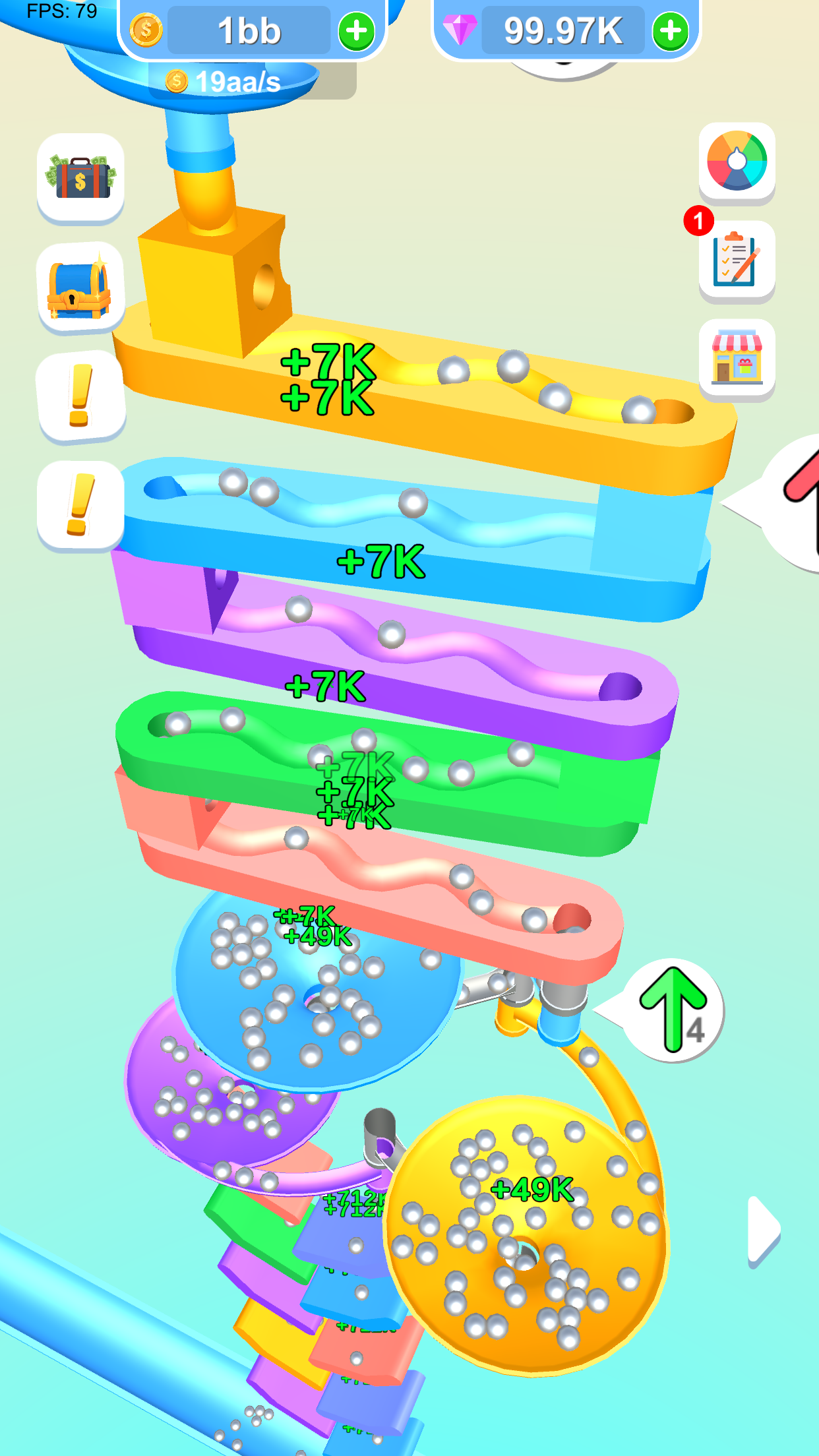Tap the upper exclamation mark alert

tap(80, 396)
